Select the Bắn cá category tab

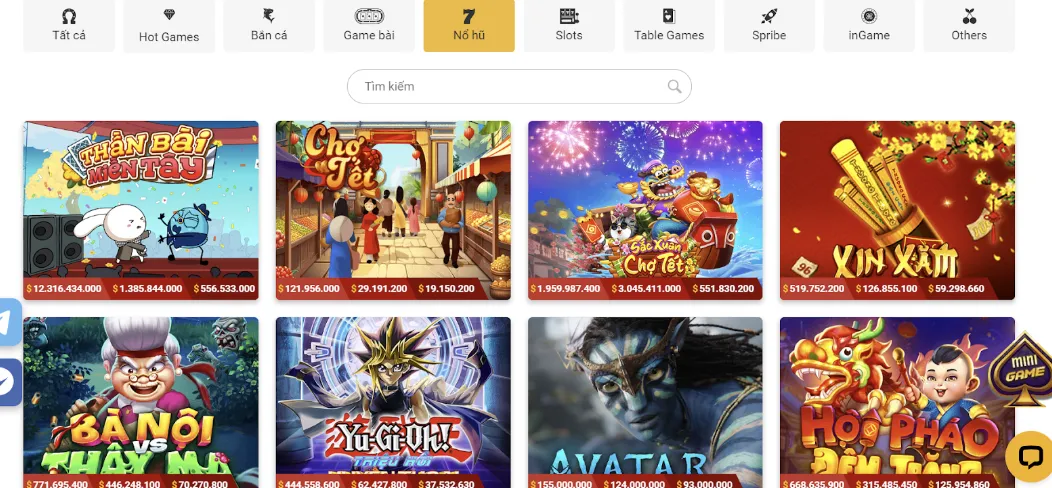click(x=269, y=26)
